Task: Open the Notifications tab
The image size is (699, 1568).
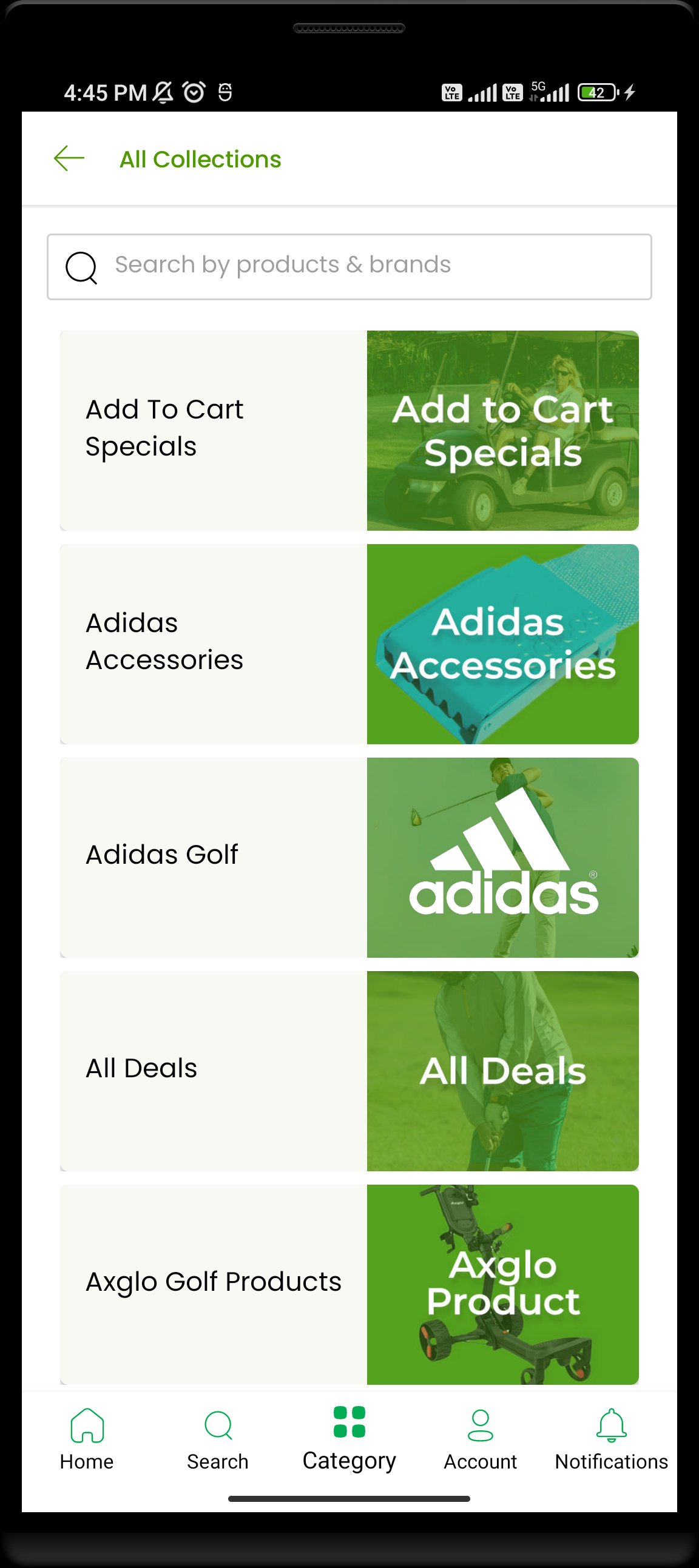Action: 611,1439
